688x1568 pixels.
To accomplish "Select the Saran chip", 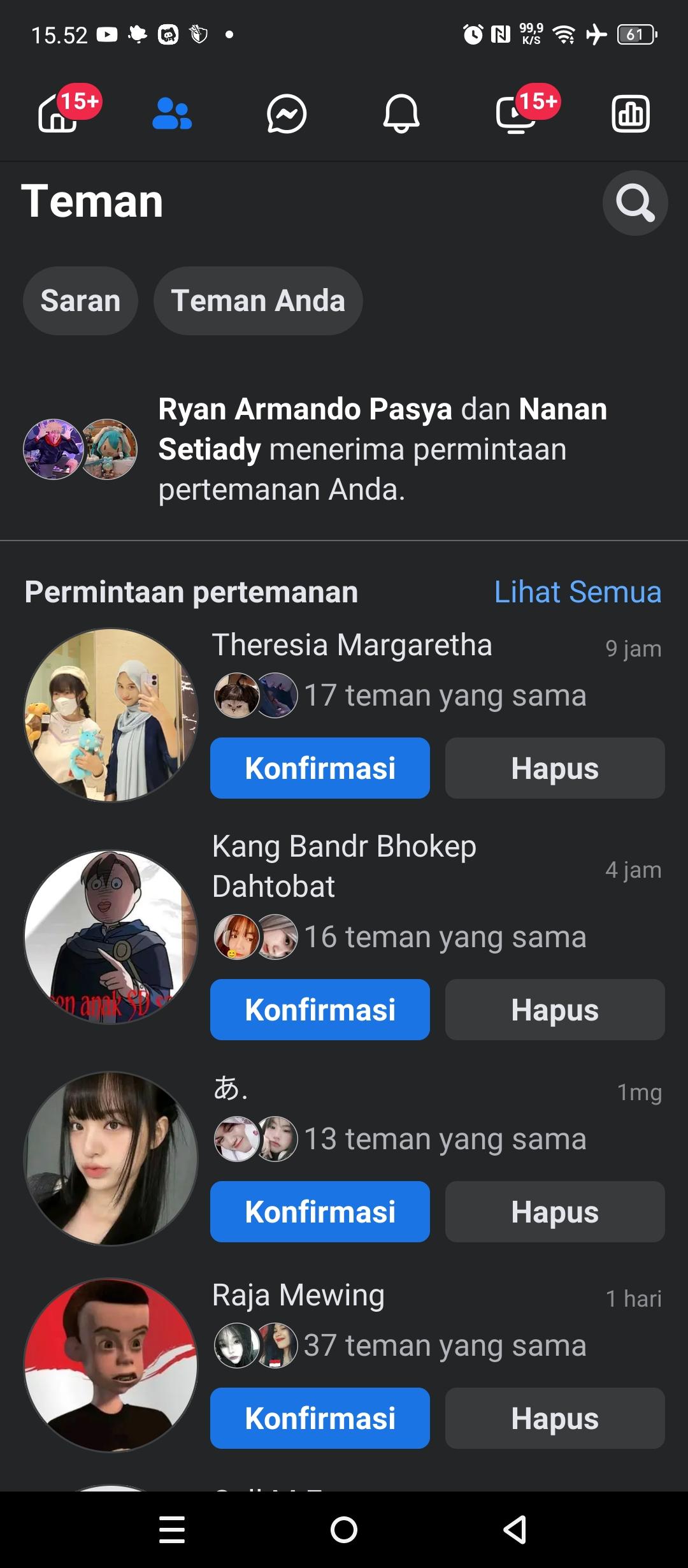I will [x=80, y=301].
